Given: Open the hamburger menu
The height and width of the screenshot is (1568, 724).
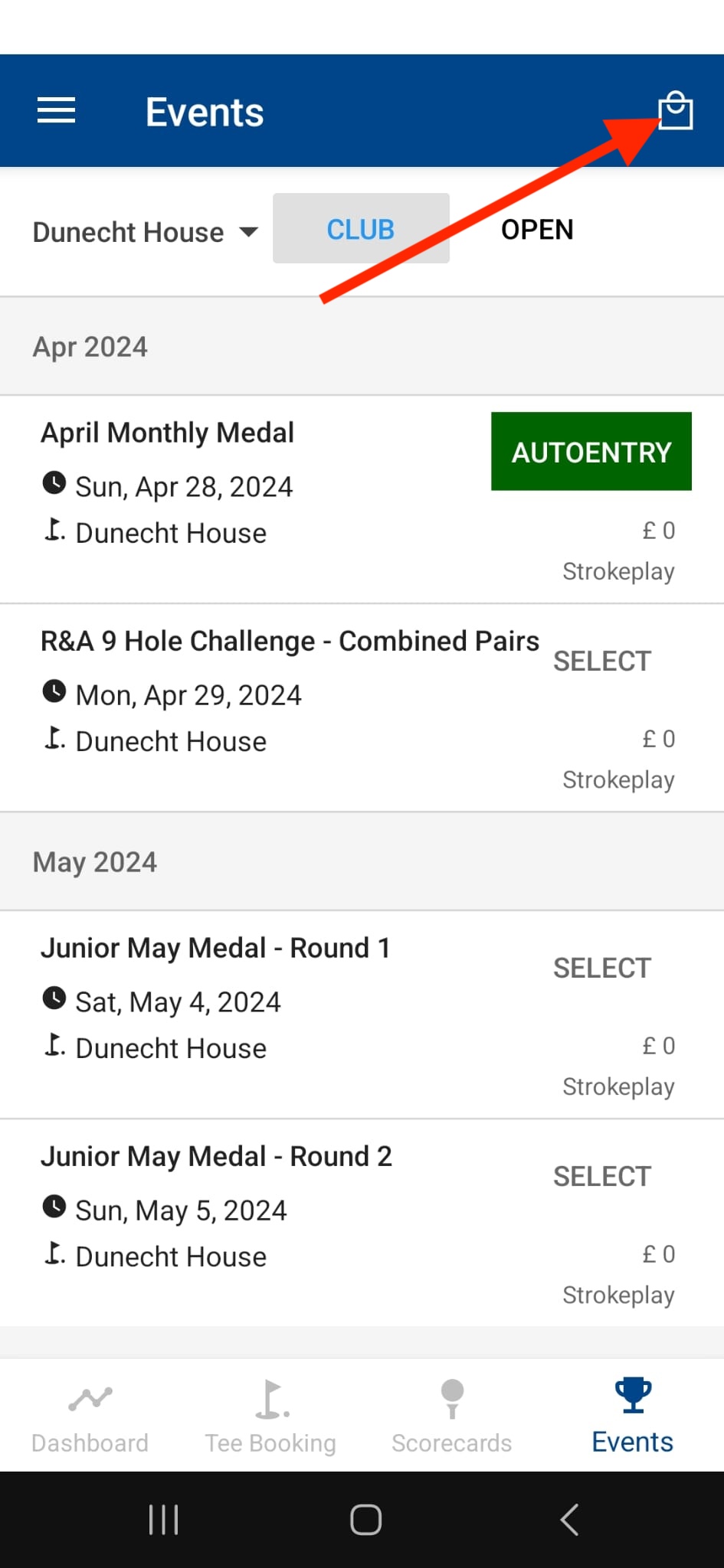Looking at the screenshot, I should [57, 111].
